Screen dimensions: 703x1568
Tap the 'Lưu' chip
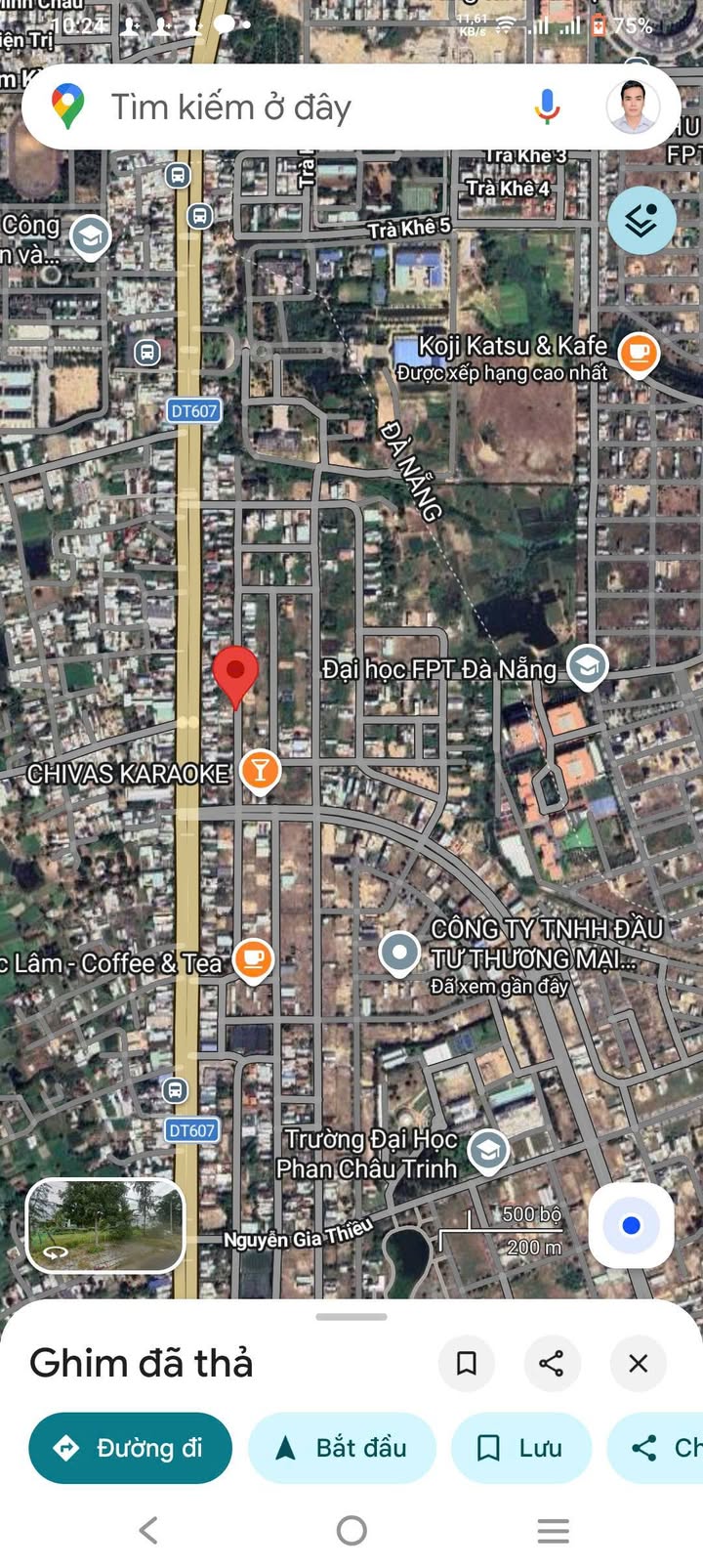(x=520, y=1448)
